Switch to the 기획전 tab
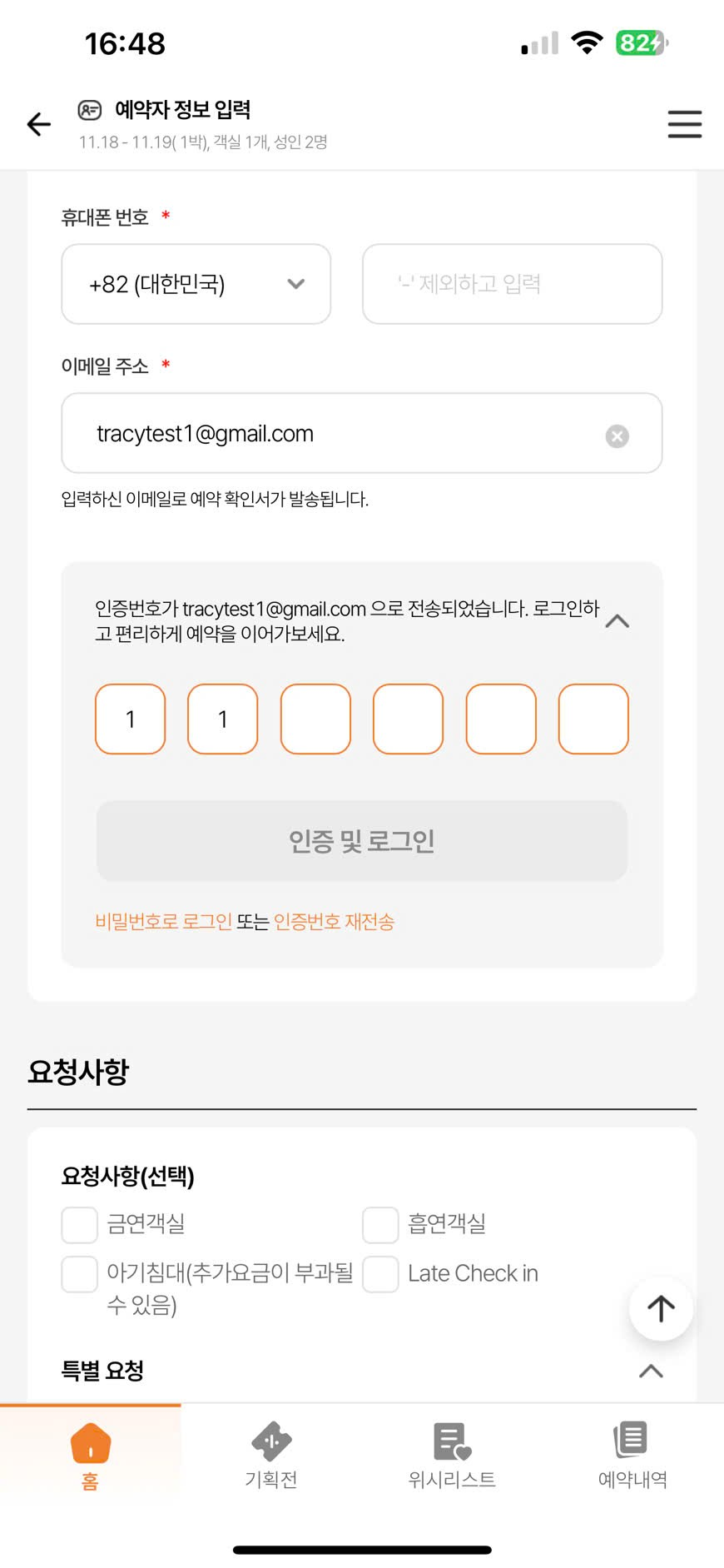The width and height of the screenshot is (724, 1568). pyautogui.click(x=271, y=1456)
